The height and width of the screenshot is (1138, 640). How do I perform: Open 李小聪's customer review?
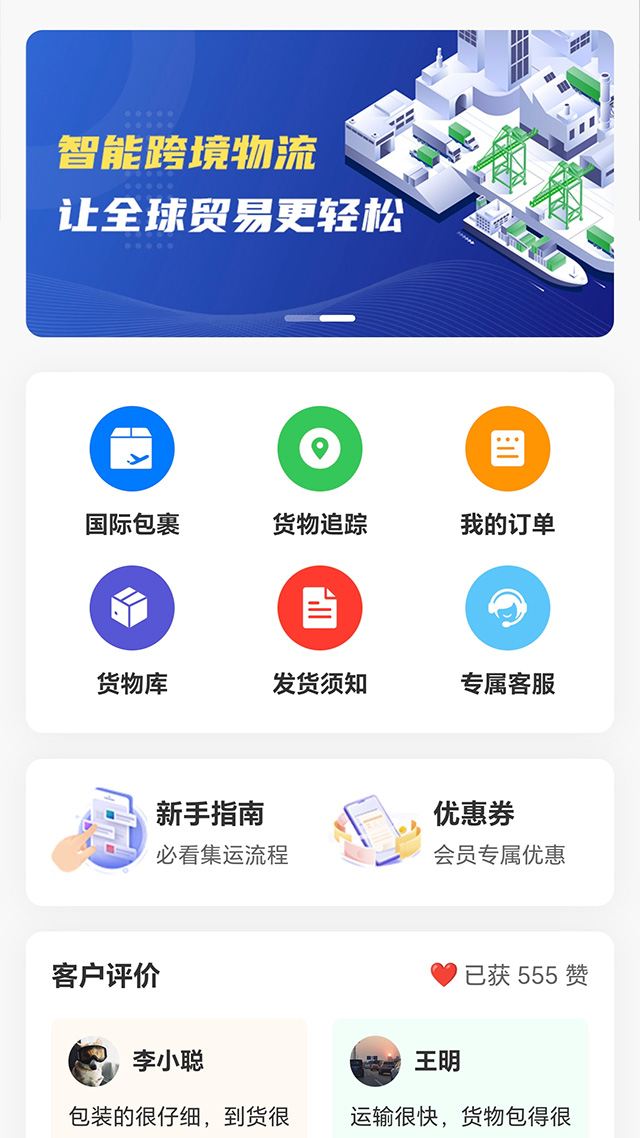[x=180, y=1080]
